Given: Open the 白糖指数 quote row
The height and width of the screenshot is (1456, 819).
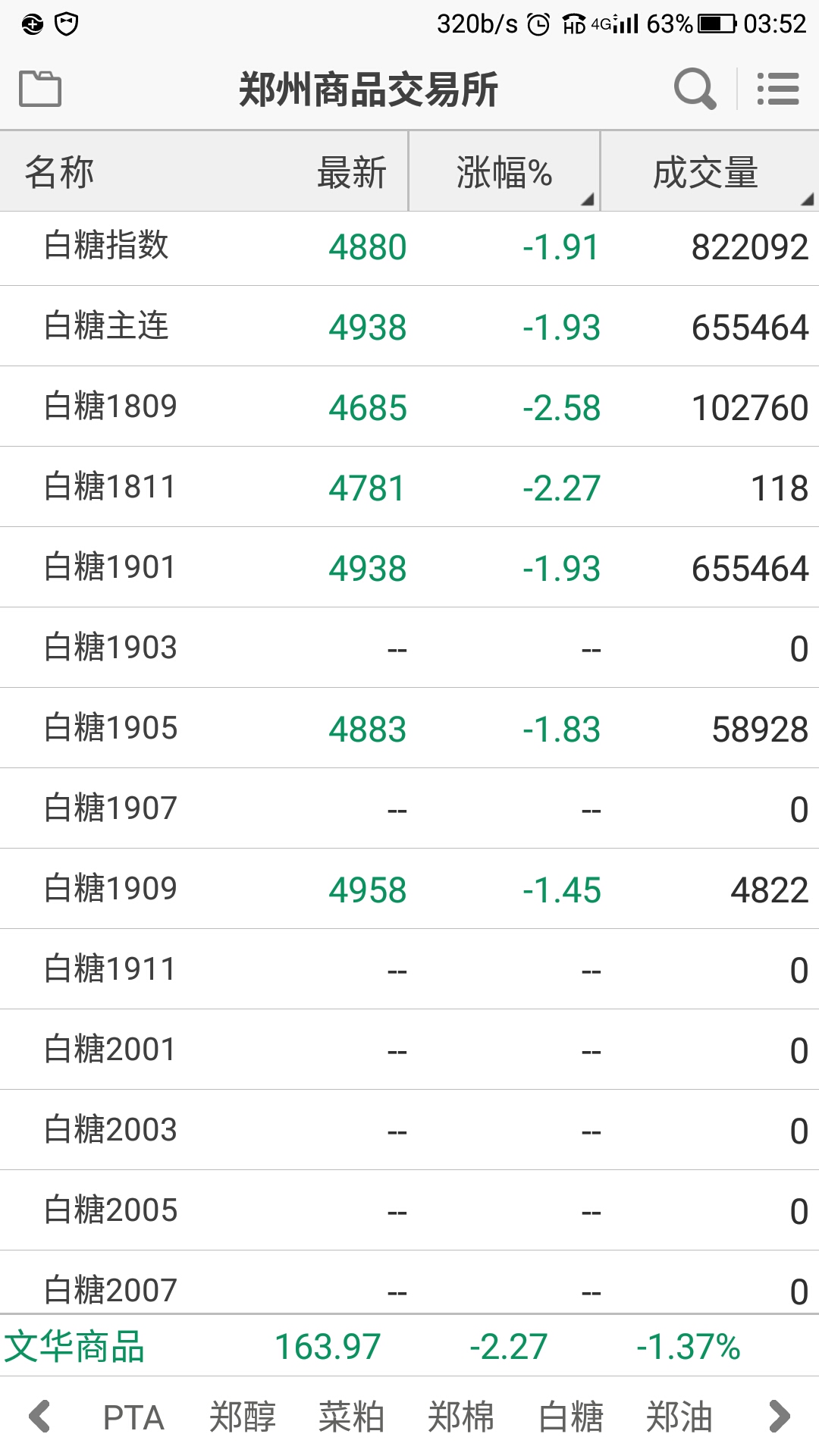Looking at the screenshot, I should click(x=409, y=247).
